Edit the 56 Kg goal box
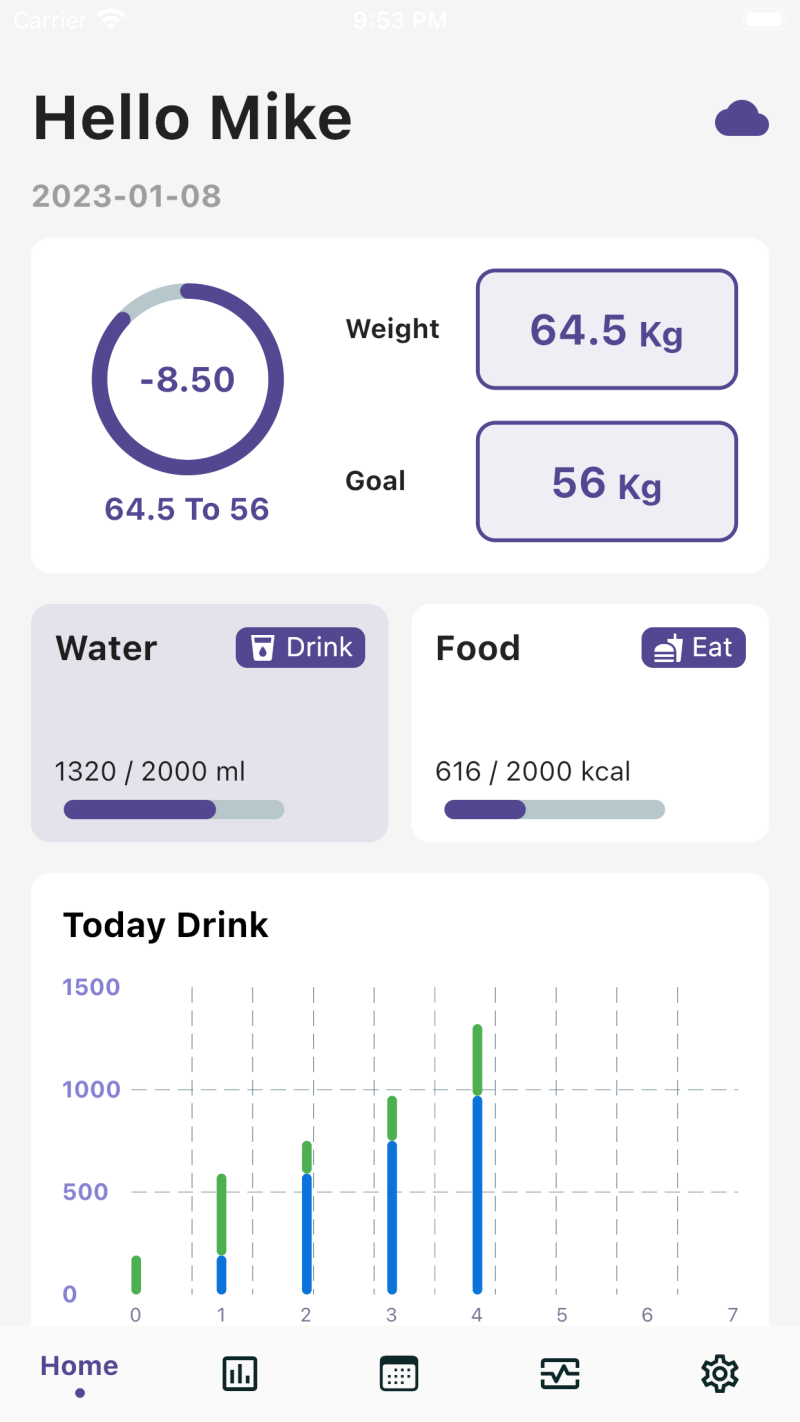The image size is (800, 1422). [606, 482]
